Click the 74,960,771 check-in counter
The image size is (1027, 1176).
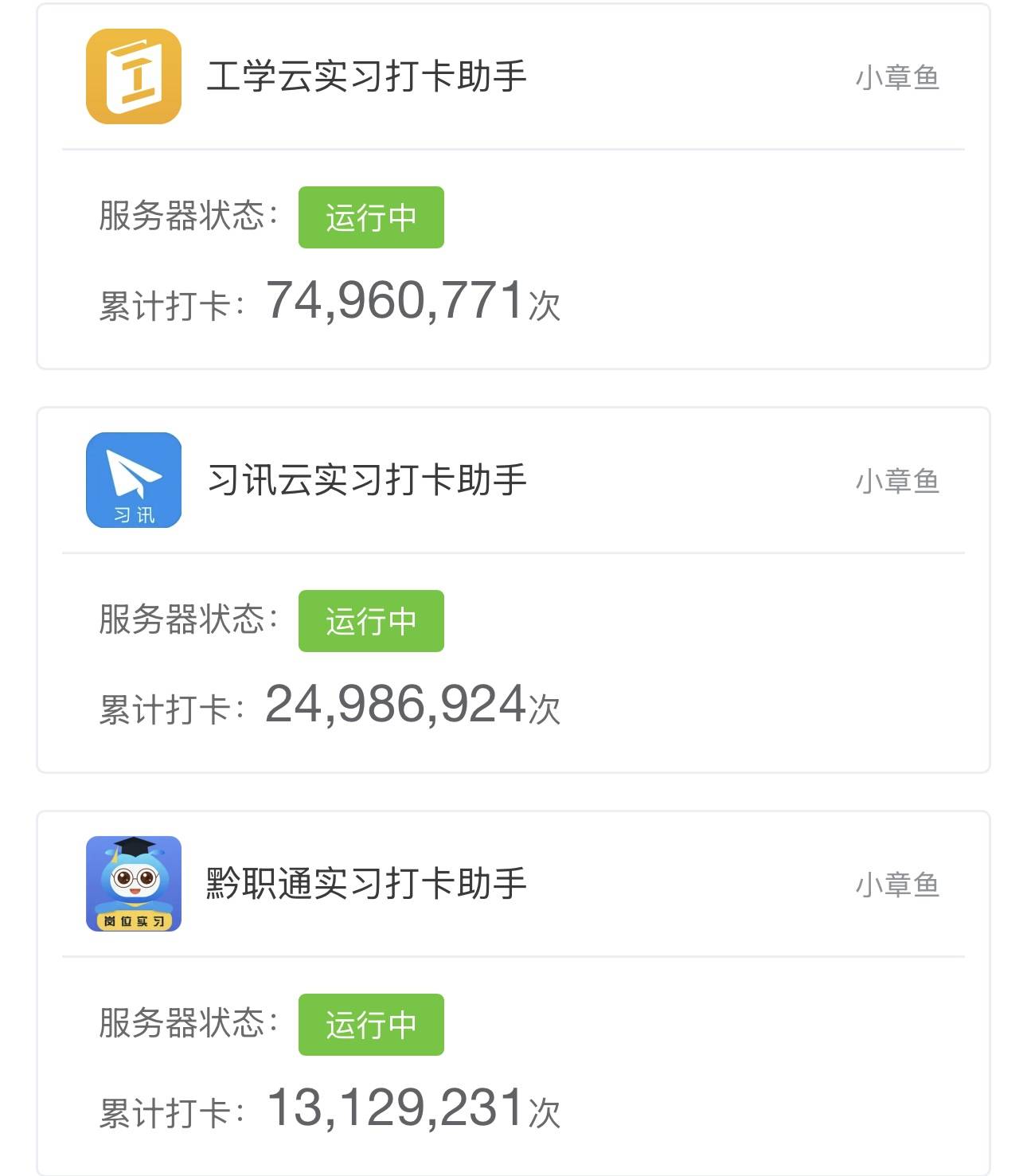[x=394, y=301]
